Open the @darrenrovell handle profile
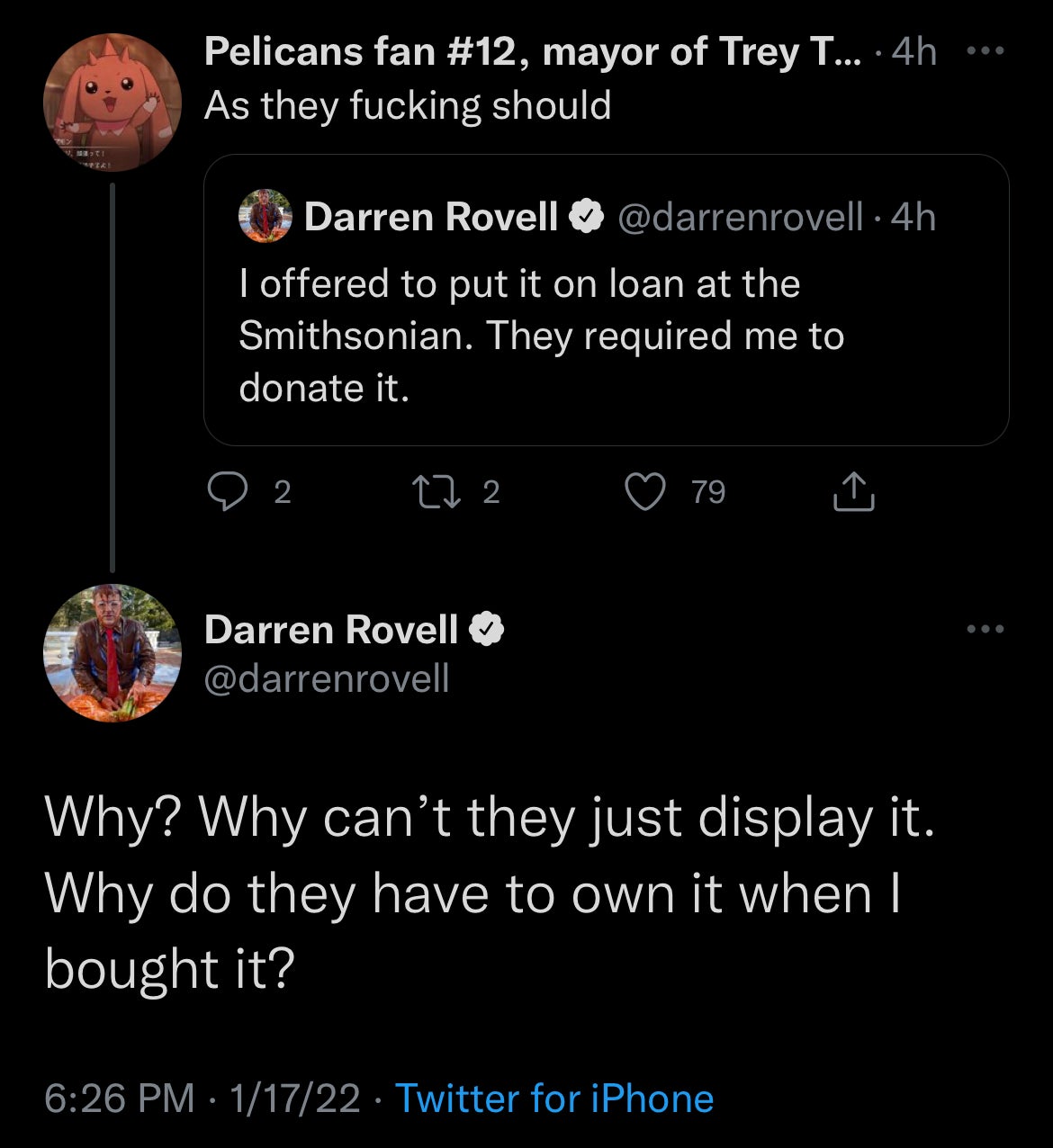Viewport: 1053px width, 1148px height. [327, 677]
